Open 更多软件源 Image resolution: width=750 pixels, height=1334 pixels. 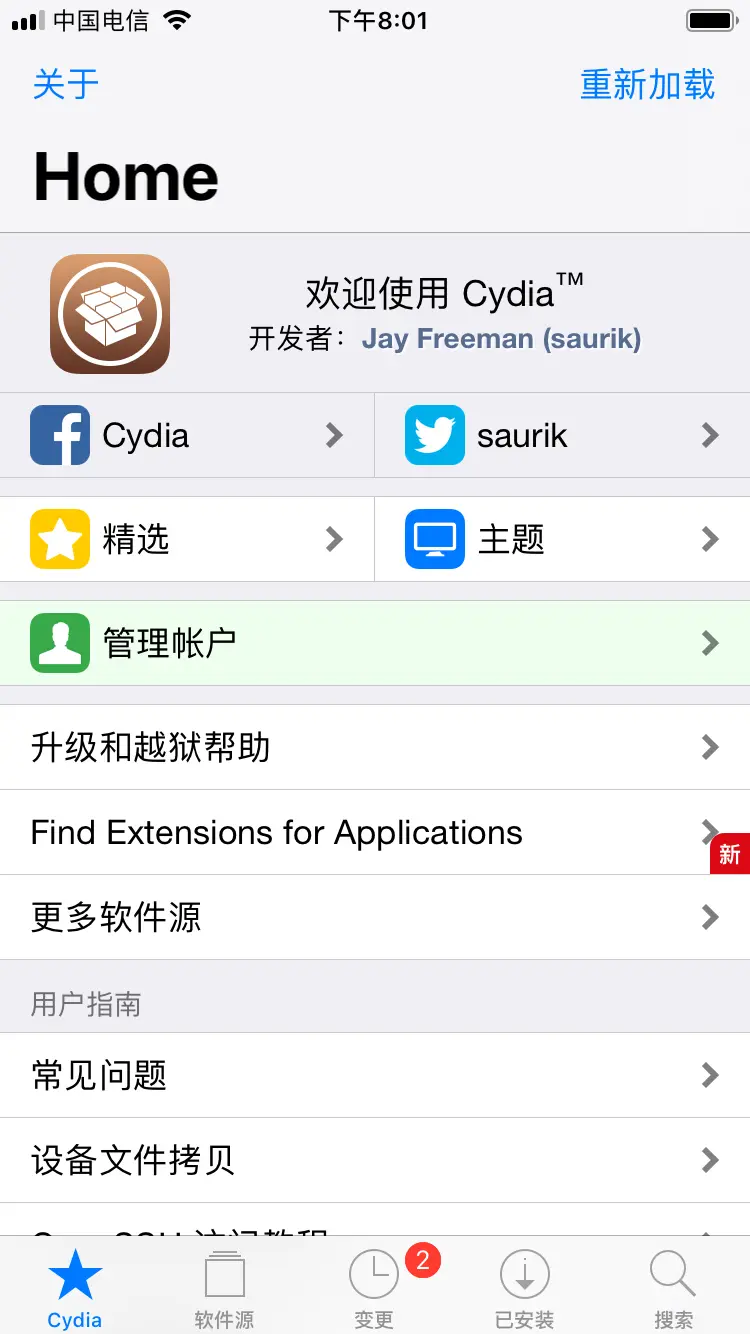click(x=375, y=917)
